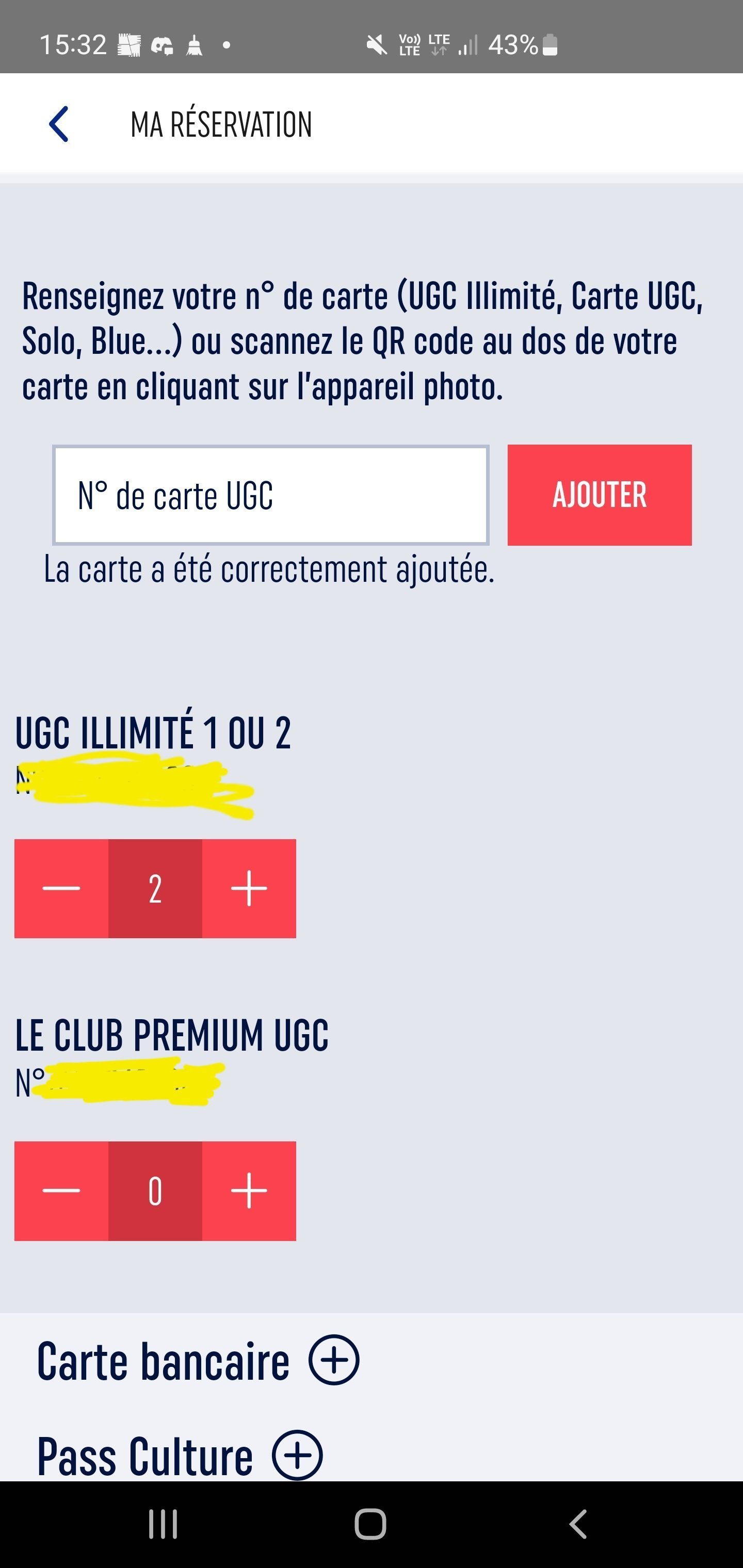Image resolution: width=743 pixels, height=1568 pixels.
Task: Tap the AJOUTER button
Action: pyautogui.click(x=599, y=495)
